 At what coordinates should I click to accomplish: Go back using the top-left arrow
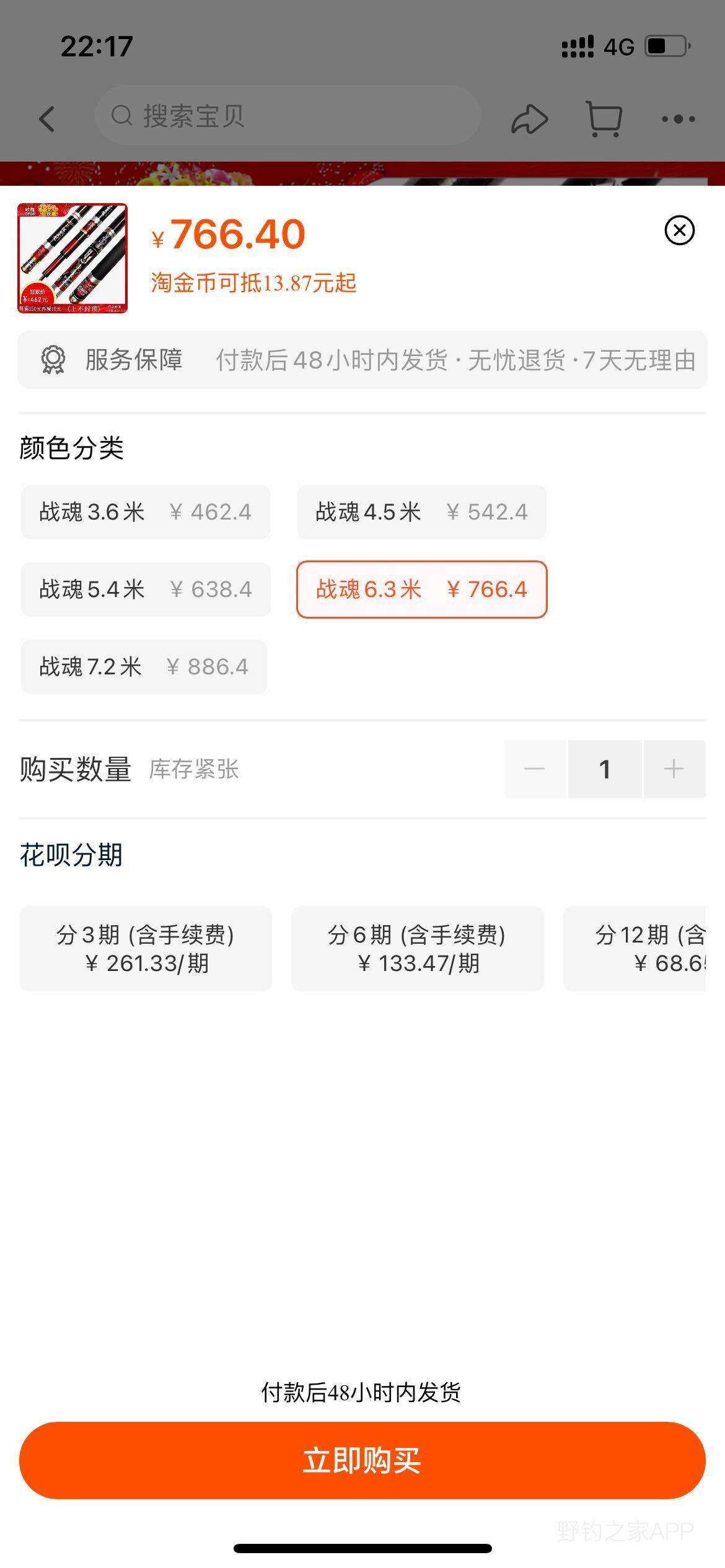47,118
